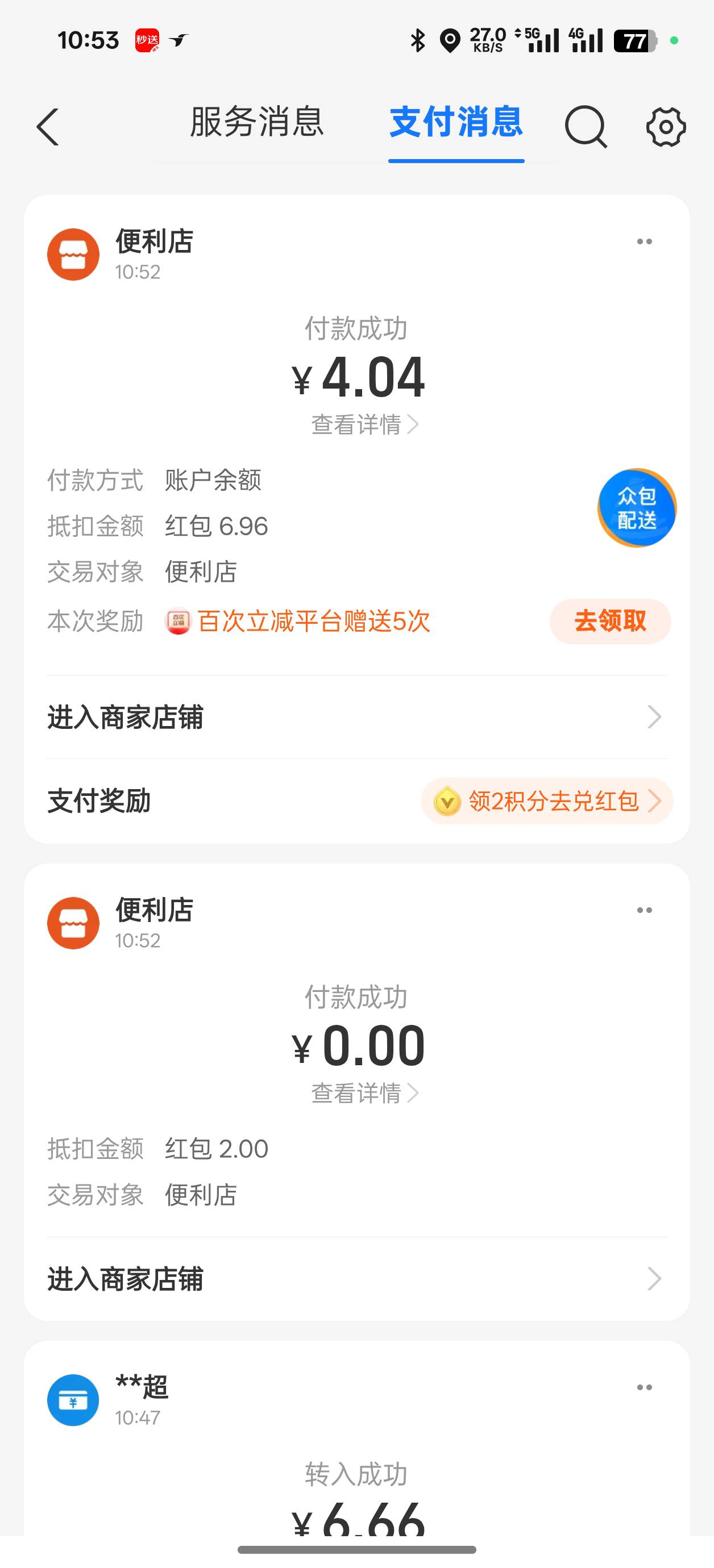This screenshot has width=714, height=1568.
Task: Open the search magnifier icon
Action: [x=586, y=127]
